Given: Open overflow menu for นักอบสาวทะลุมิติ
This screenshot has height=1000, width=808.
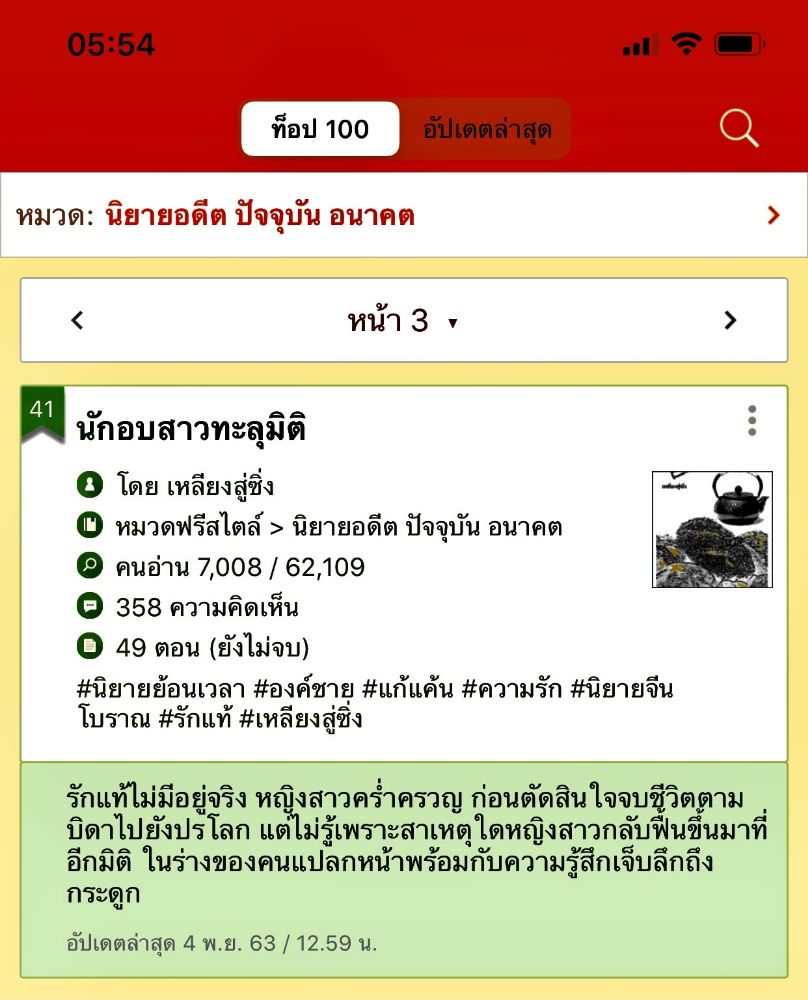Looking at the screenshot, I should click(x=752, y=421).
